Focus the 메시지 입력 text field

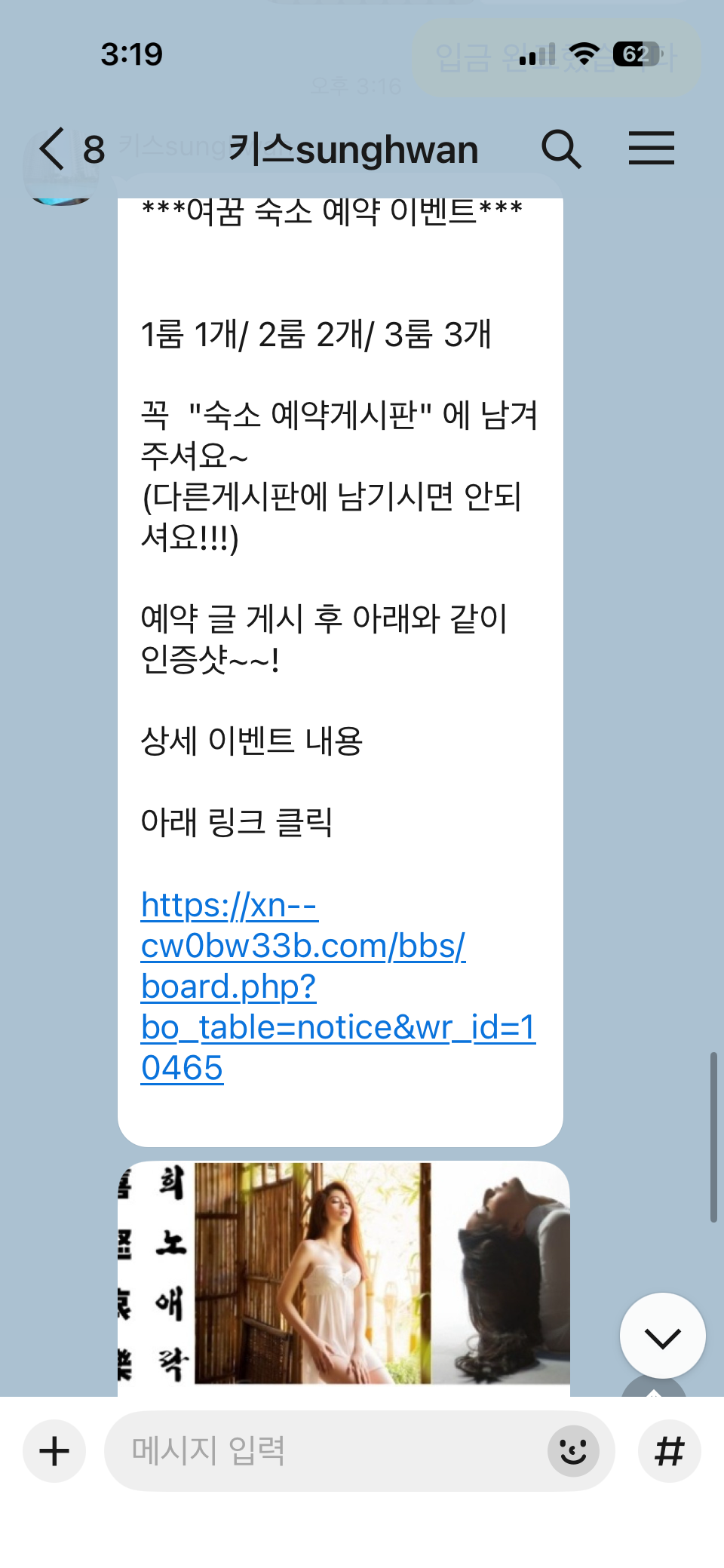324,1451
